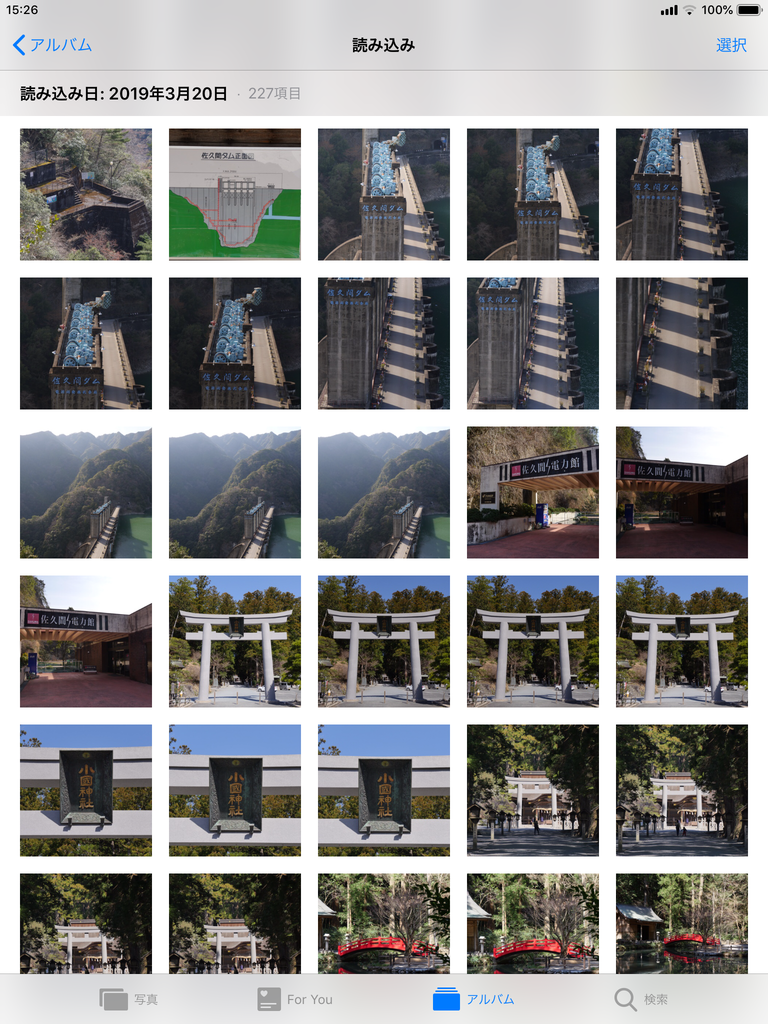Switch to the 写真 tab
The width and height of the screenshot is (768, 1024).
click(129, 999)
